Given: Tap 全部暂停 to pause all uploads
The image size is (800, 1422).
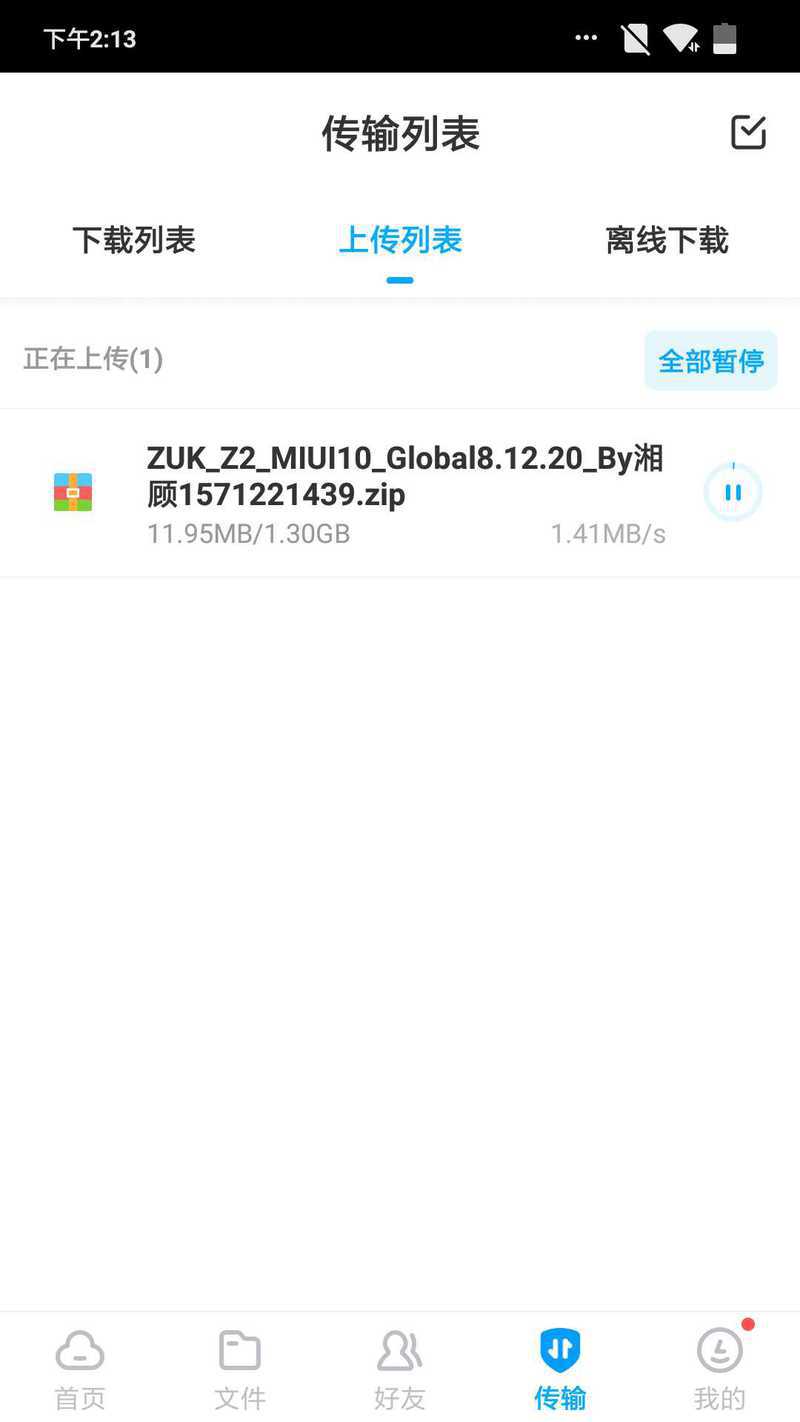Looking at the screenshot, I should click(710, 360).
